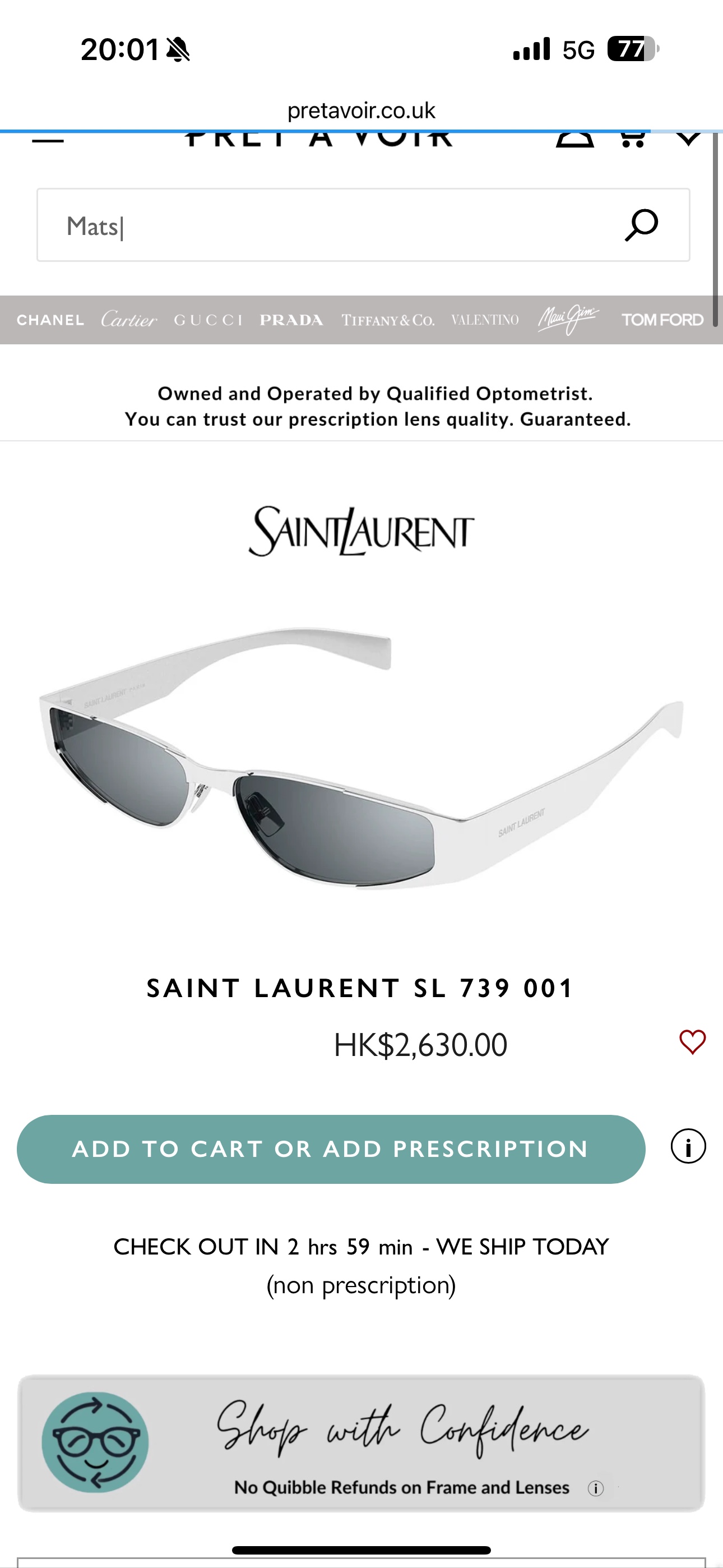Browse the Chanel brand
This screenshot has height=1568, width=723.
[50, 320]
